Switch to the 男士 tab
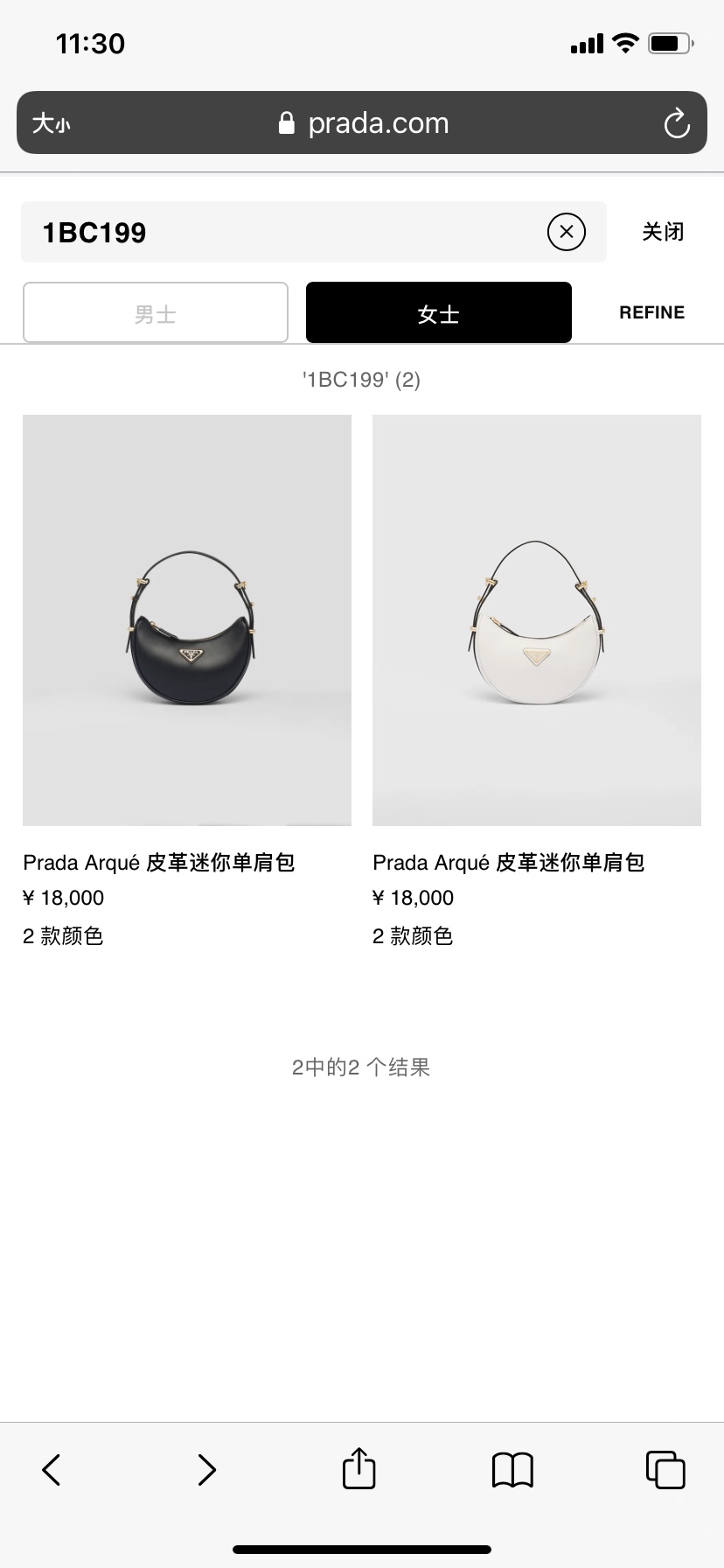 156,313
